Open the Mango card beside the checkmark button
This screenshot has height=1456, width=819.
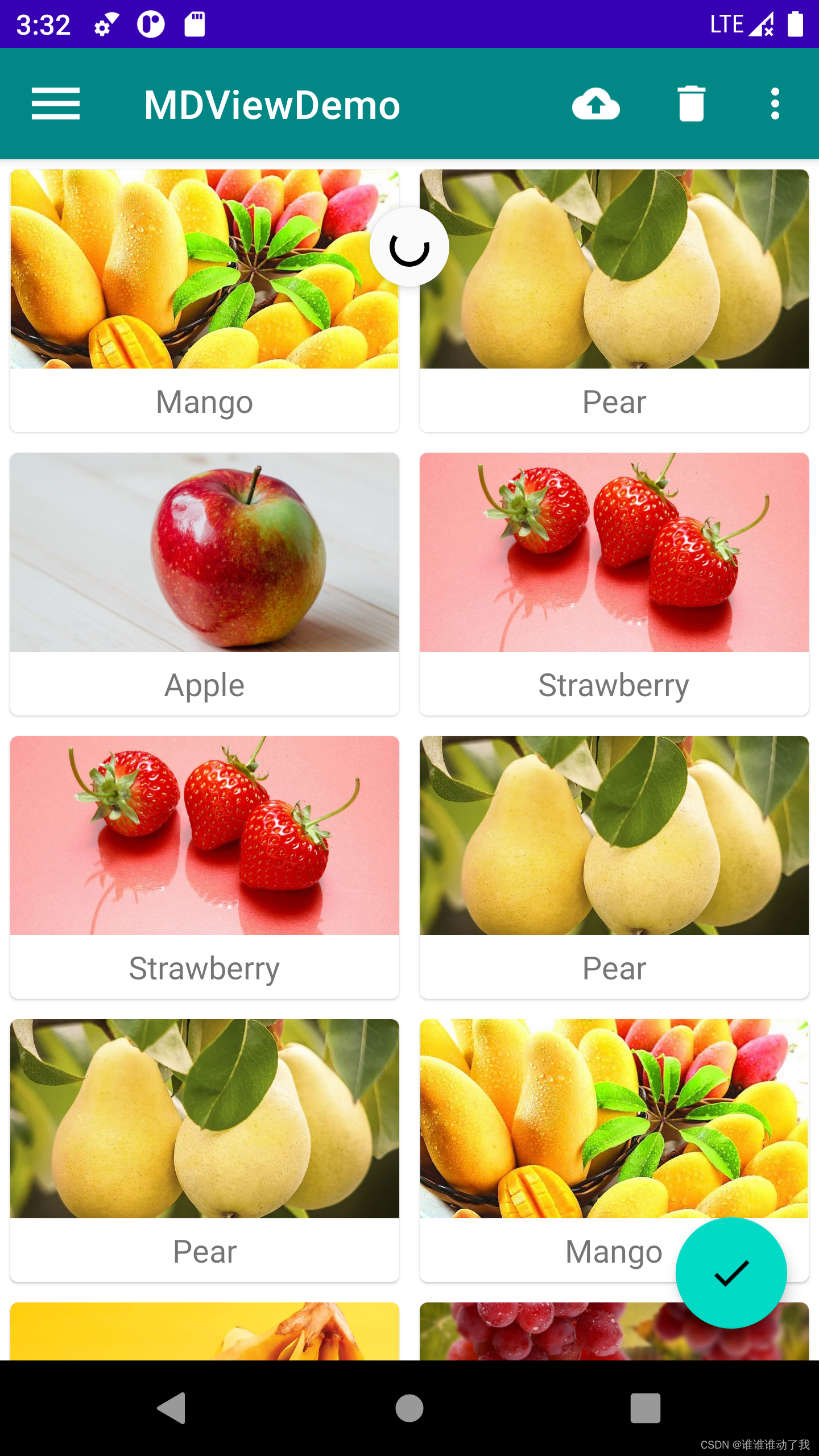[614, 1150]
